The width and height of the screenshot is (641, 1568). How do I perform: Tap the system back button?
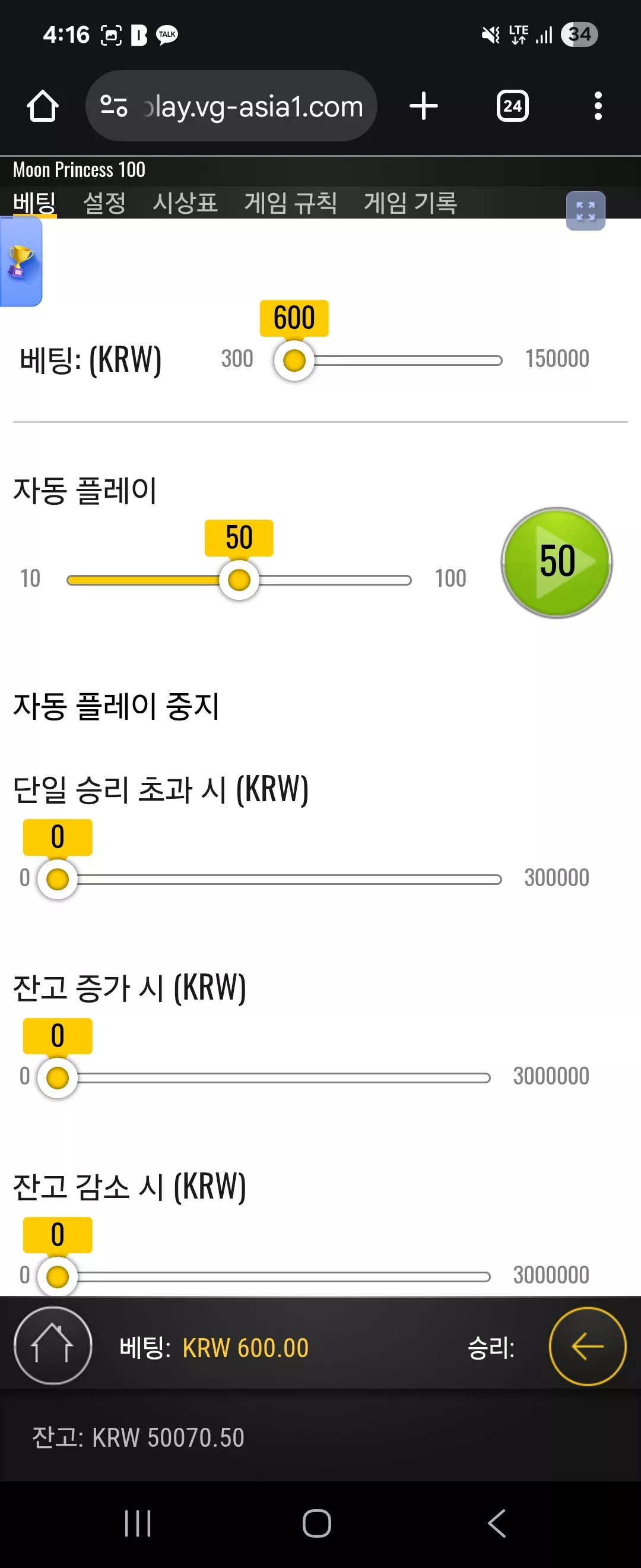496,1523
